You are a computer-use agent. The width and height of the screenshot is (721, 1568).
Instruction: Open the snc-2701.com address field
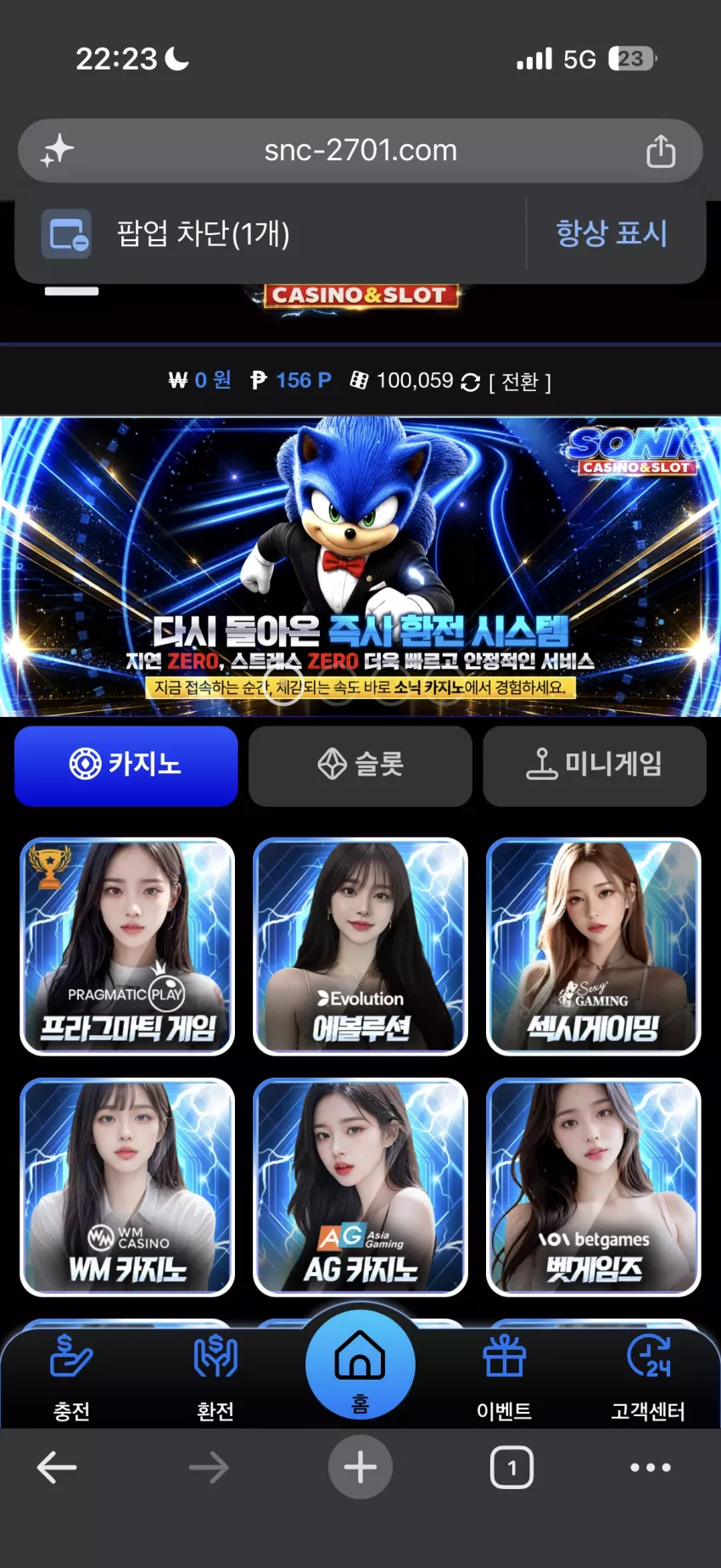[x=360, y=151]
